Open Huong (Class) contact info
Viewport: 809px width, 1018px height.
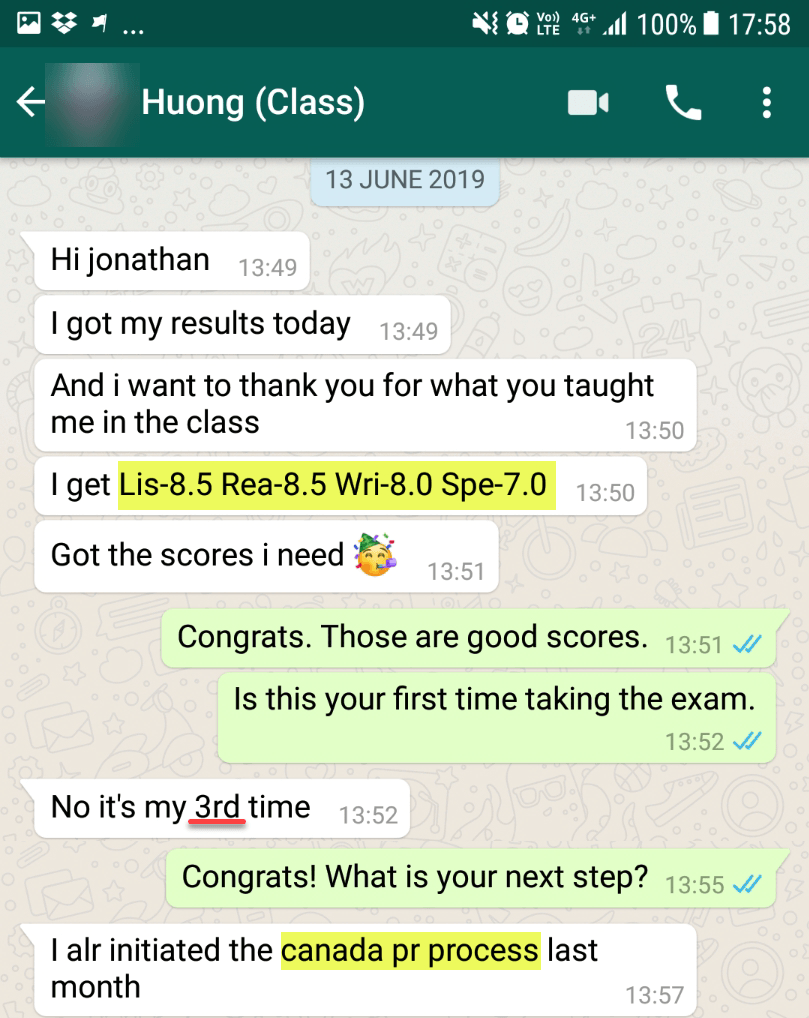click(253, 102)
